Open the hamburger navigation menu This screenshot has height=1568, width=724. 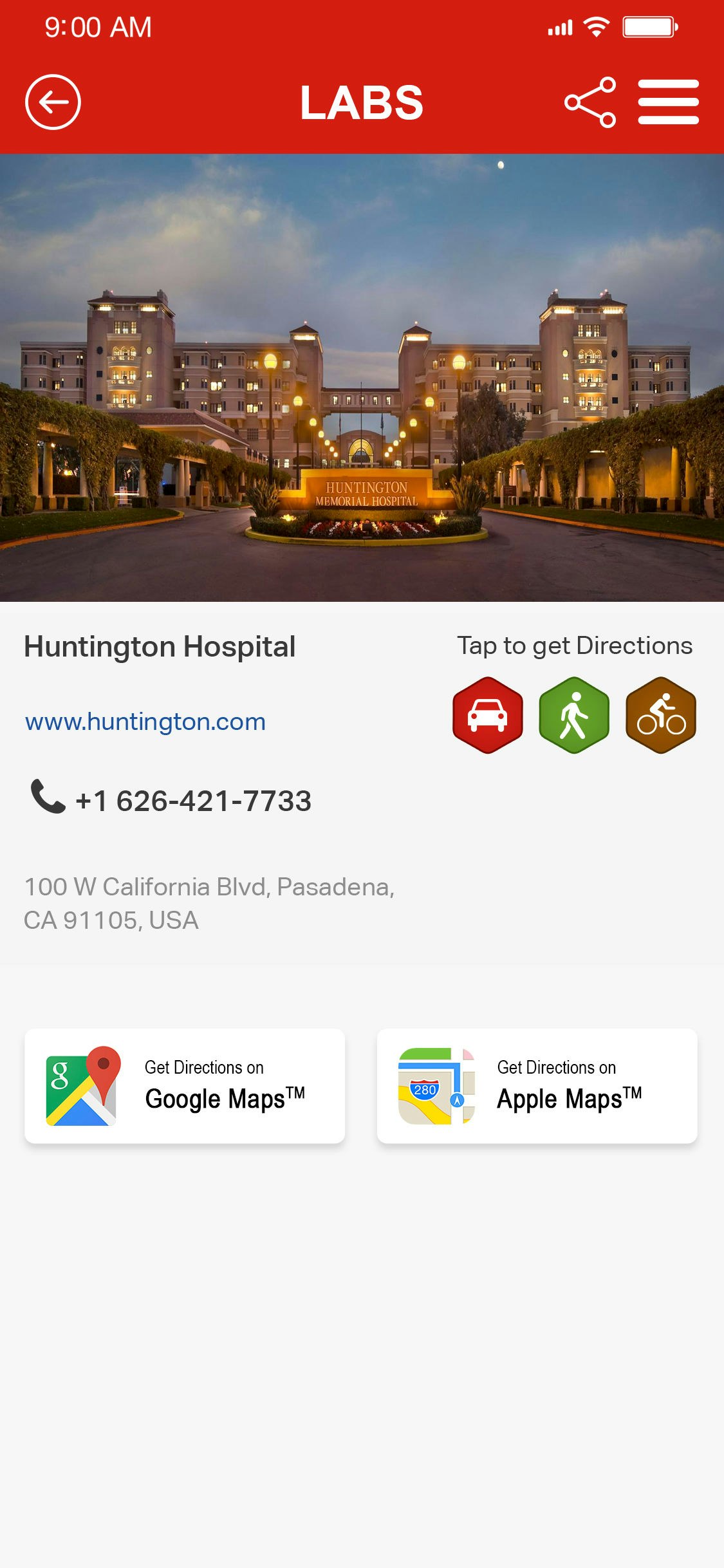[x=669, y=101]
